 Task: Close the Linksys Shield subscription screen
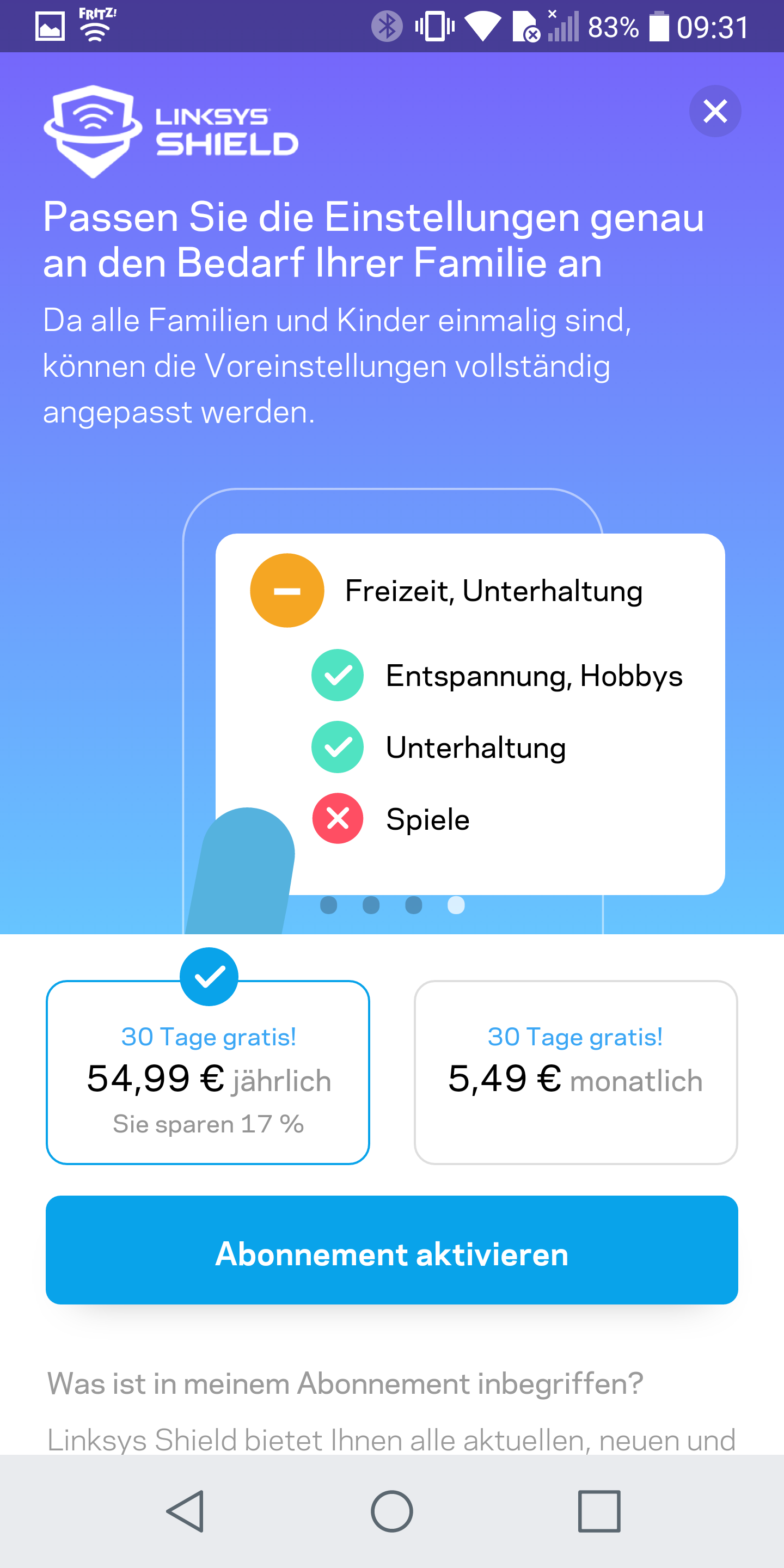point(715,112)
